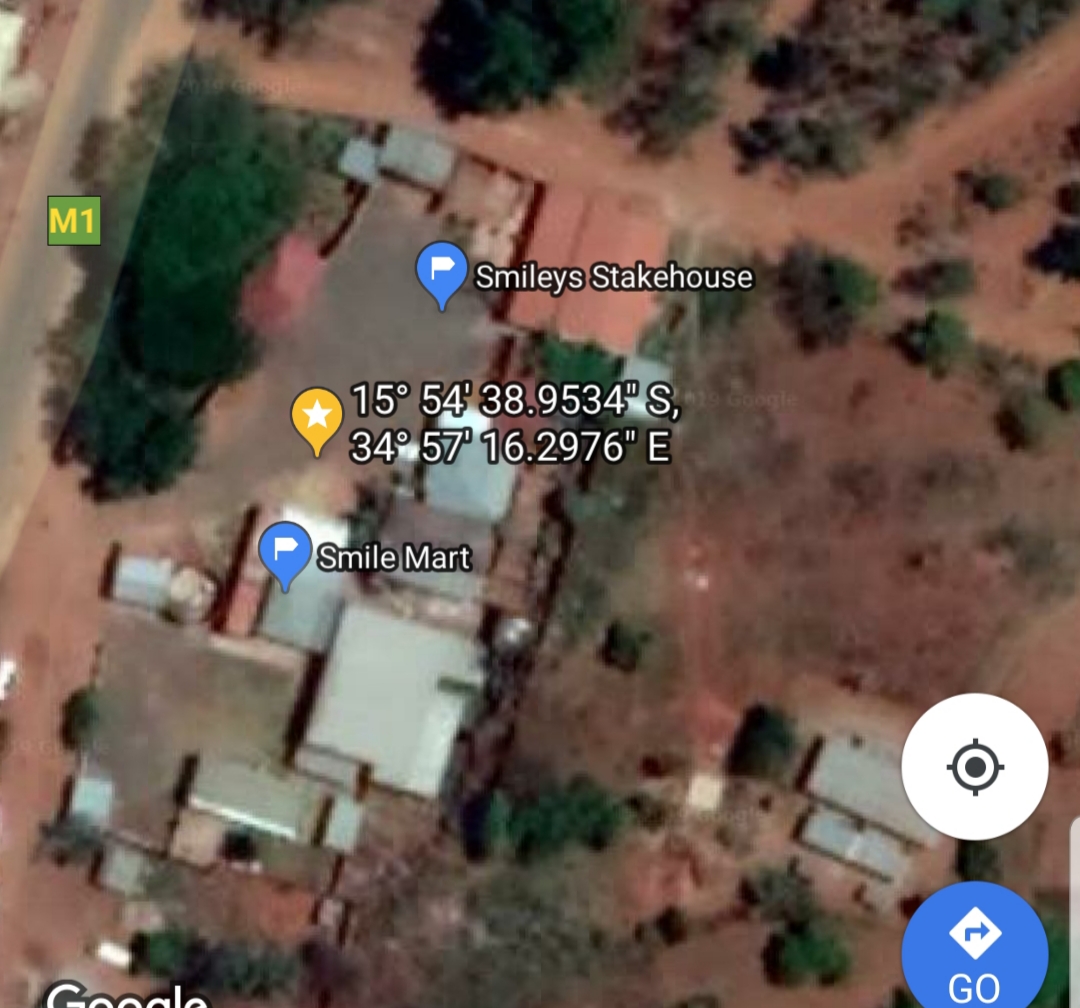The width and height of the screenshot is (1080, 1008).
Task: Select the Smile Mart place marker
Action: (284, 554)
